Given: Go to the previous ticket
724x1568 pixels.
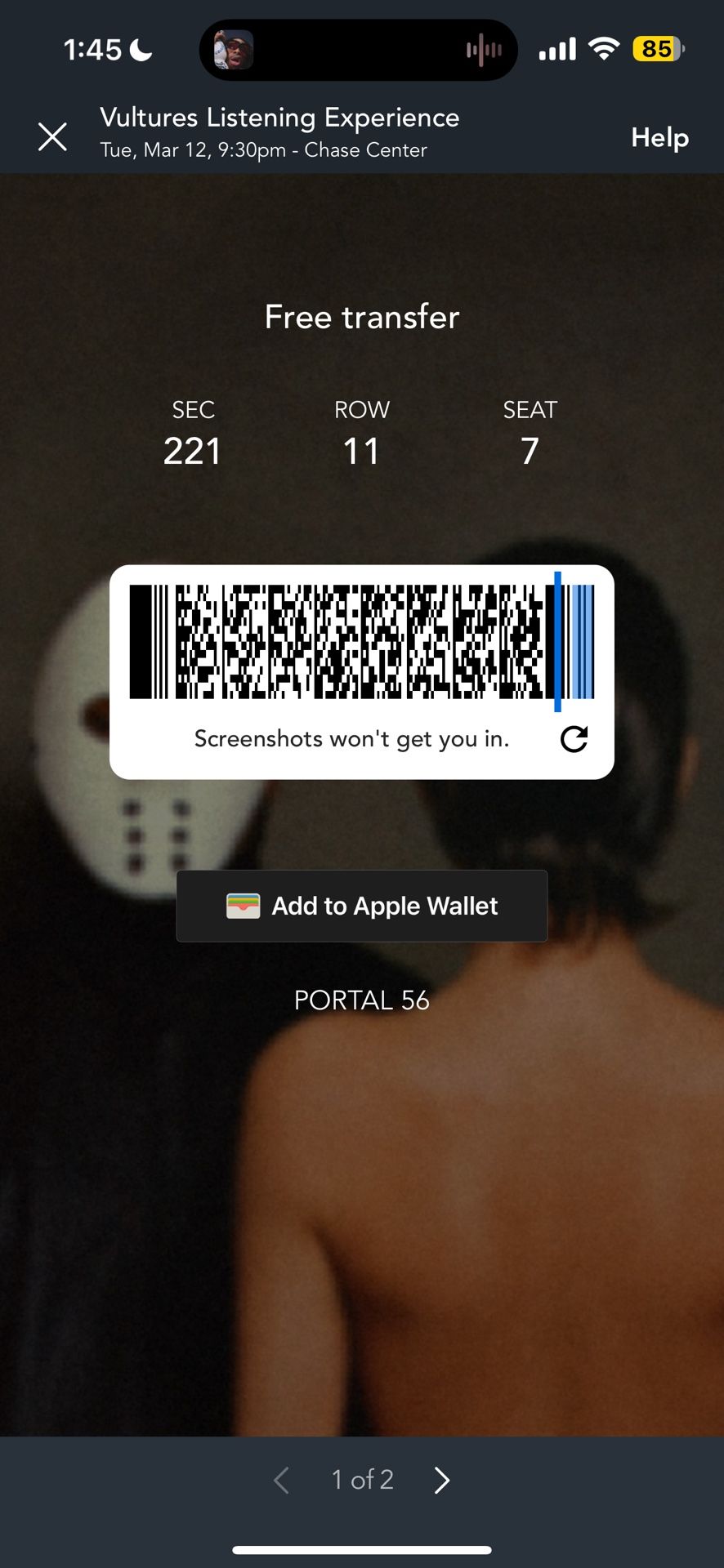Looking at the screenshot, I should [x=282, y=1480].
